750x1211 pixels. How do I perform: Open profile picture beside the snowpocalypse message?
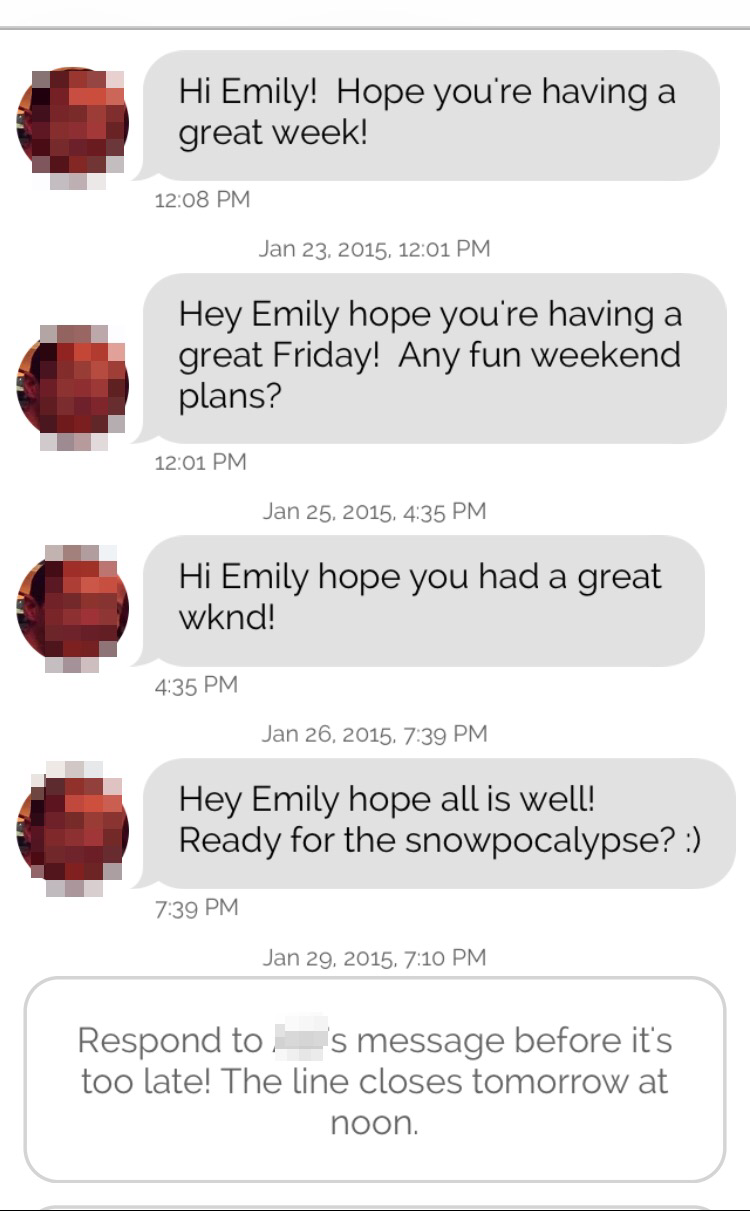pyautogui.click(x=72, y=830)
